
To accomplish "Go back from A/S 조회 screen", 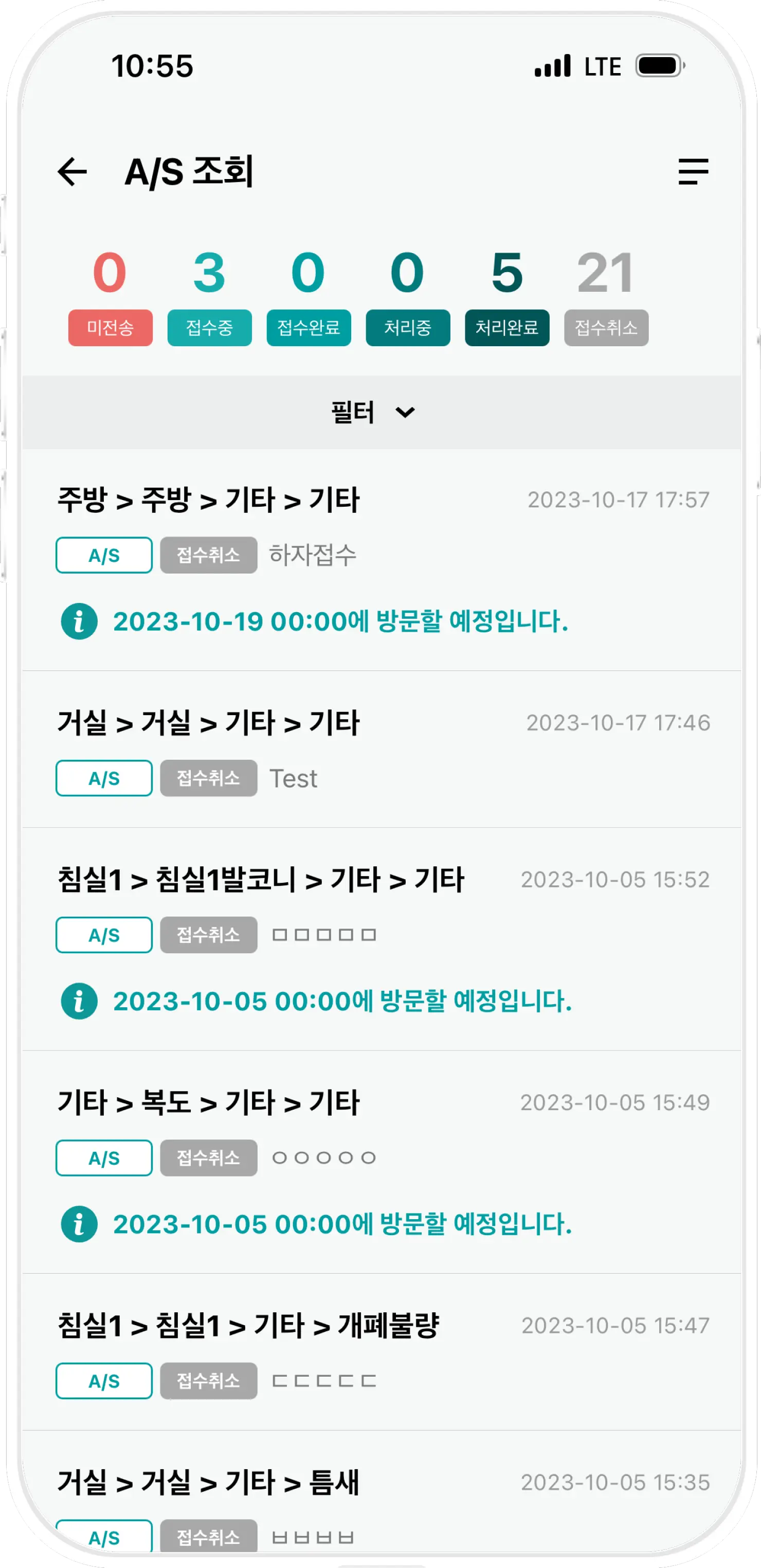I will click(x=73, y=171).
